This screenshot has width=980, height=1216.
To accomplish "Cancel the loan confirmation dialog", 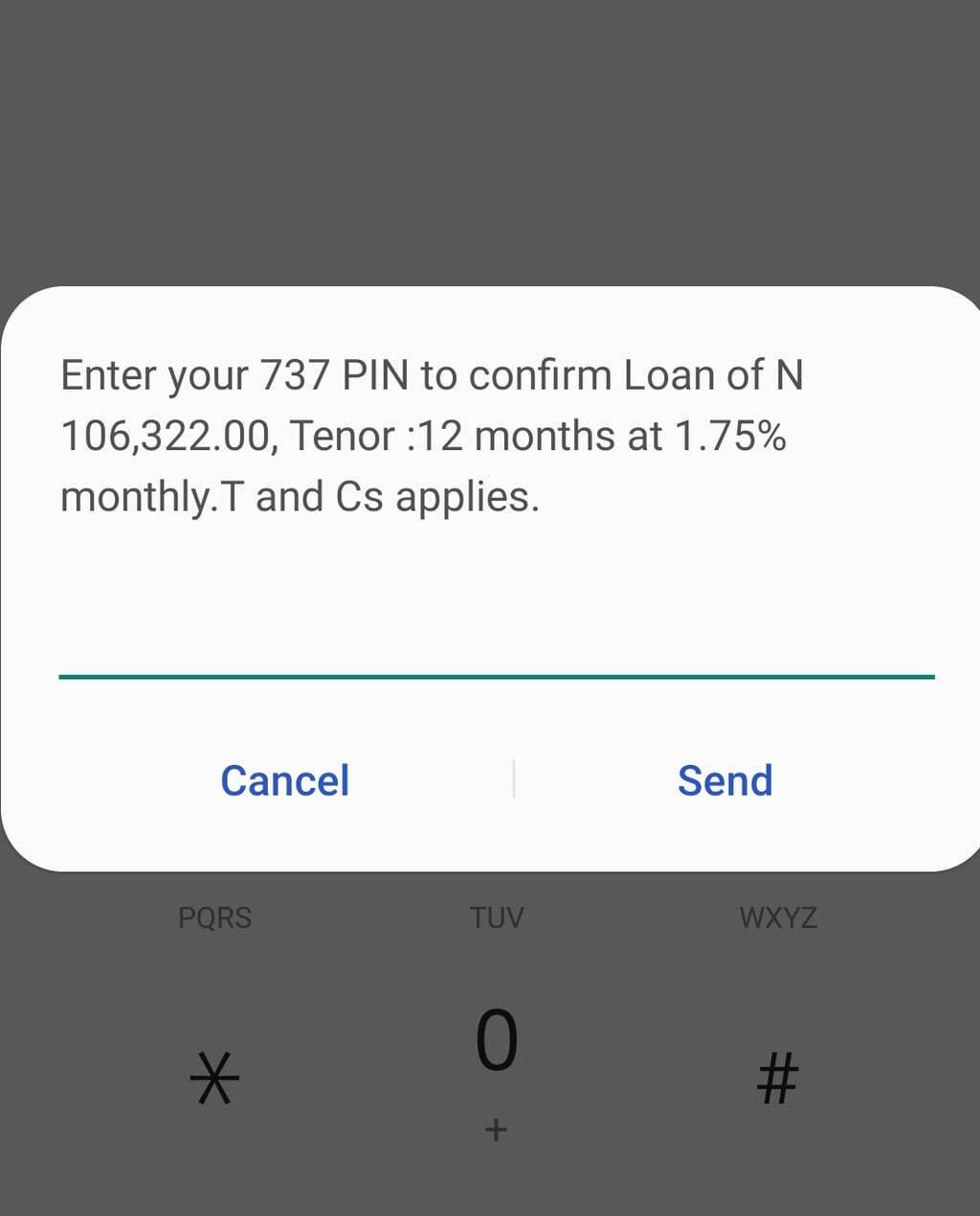I will pyautogui.click(x=284, y=780).
